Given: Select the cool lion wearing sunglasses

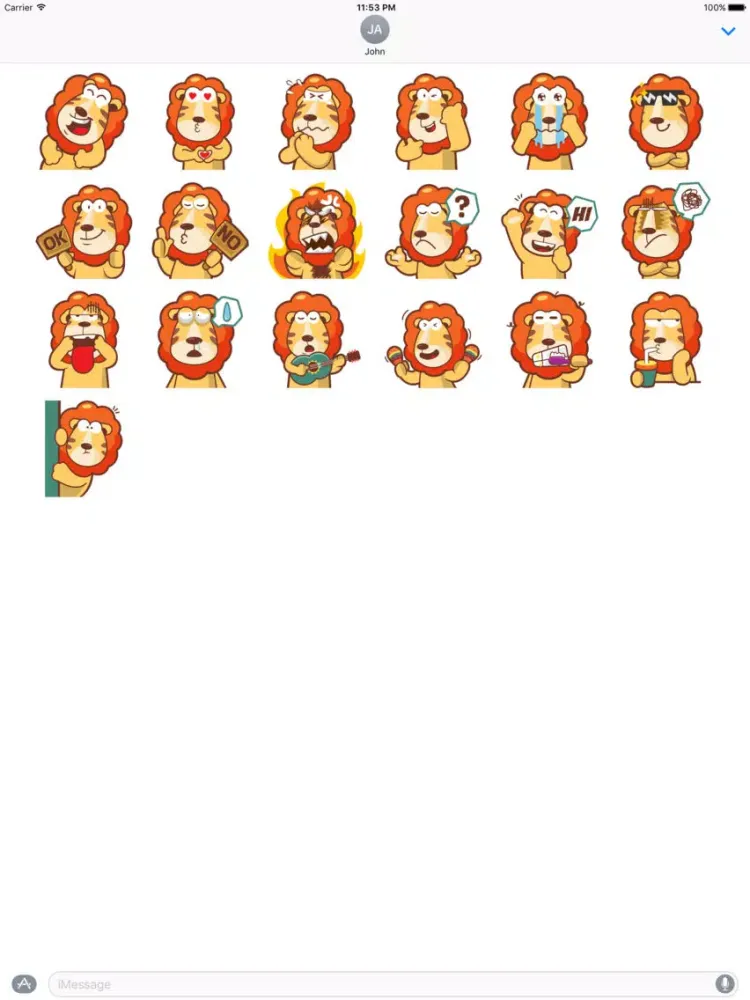Looking at the screenshot, I should click(x=665, y=120).
